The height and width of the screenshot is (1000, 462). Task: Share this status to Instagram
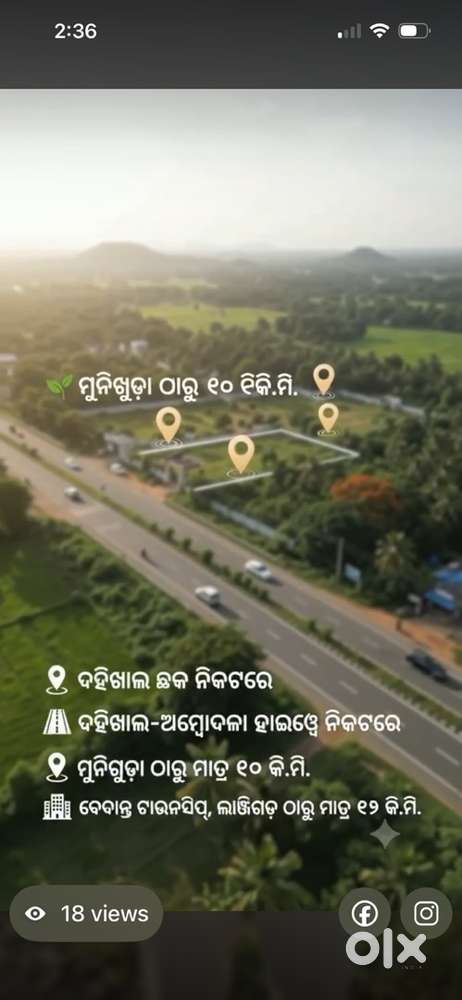click(x=426, y=913)
